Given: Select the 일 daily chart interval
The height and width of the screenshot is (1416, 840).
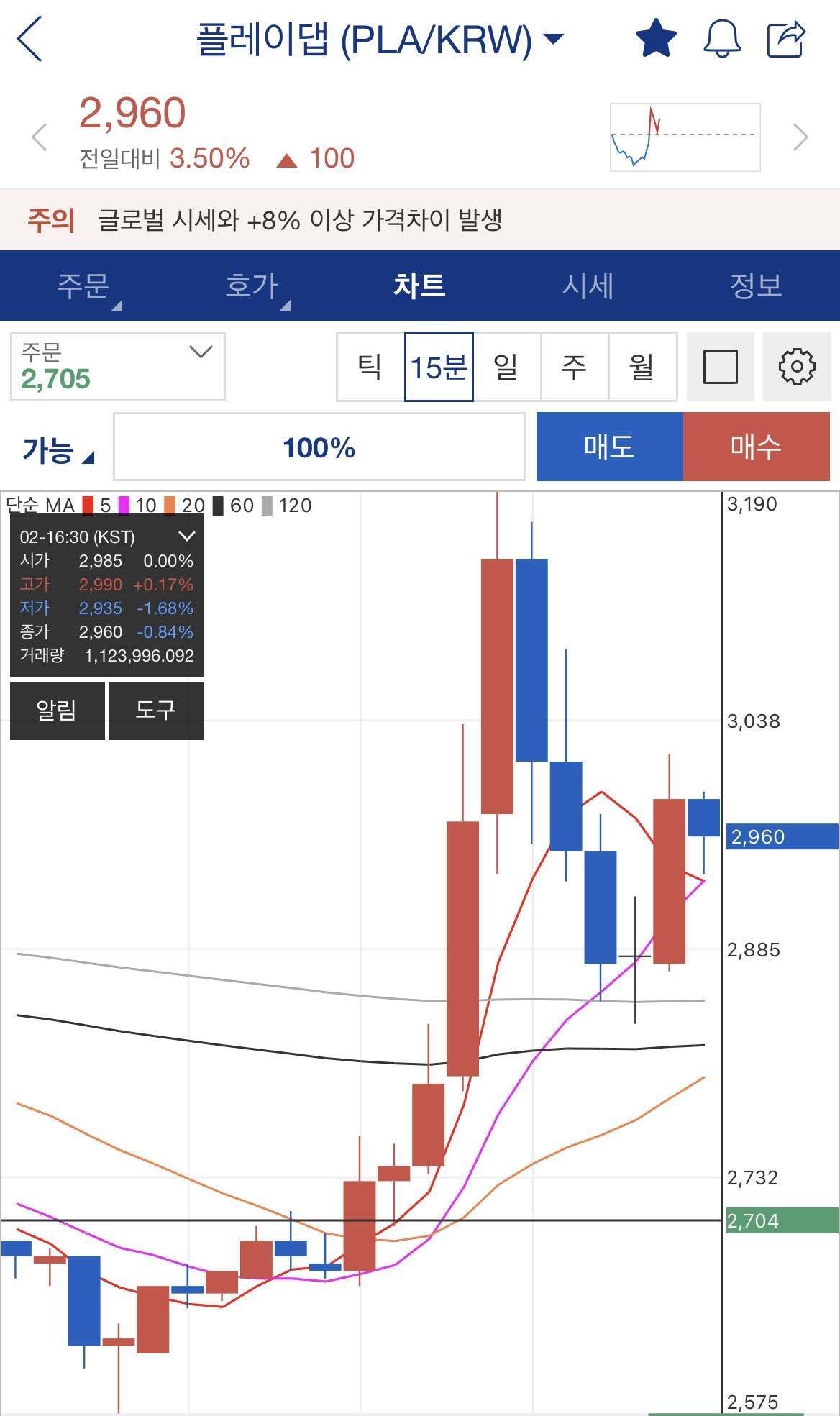Looking at the screenshot, I should 506,367.
